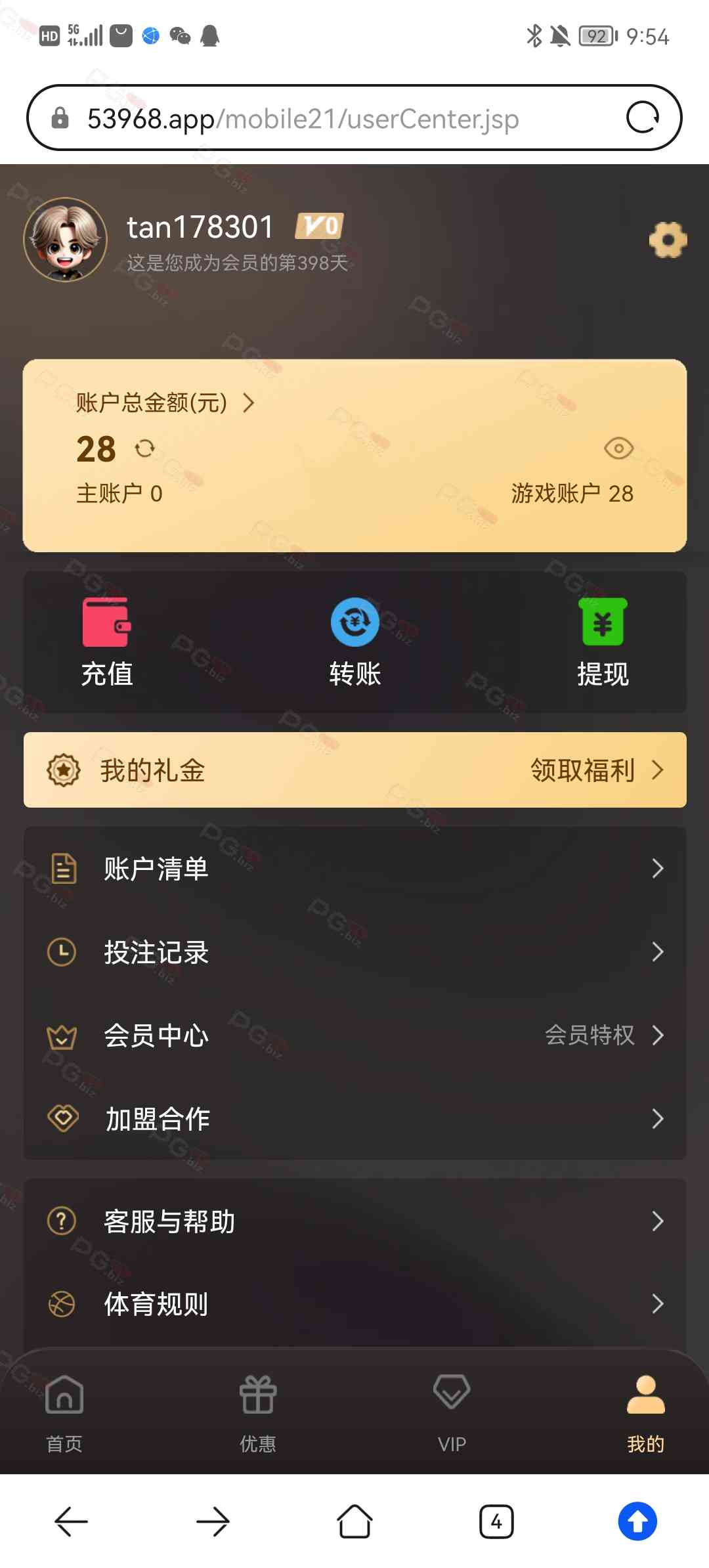
Task: Hide balance with the eye icon
Action: point(618,448)
